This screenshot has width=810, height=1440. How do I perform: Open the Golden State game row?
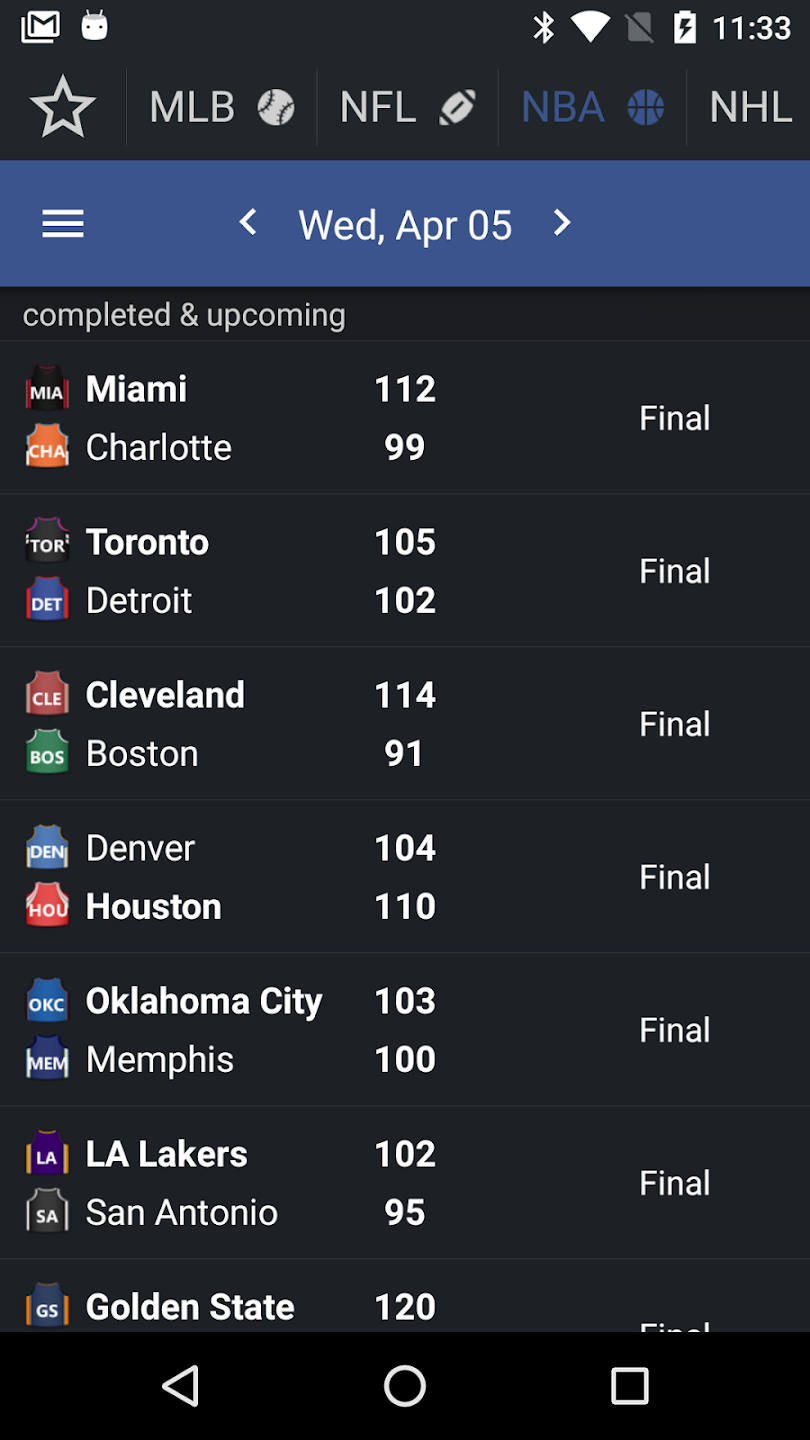tap(405, 1296)
